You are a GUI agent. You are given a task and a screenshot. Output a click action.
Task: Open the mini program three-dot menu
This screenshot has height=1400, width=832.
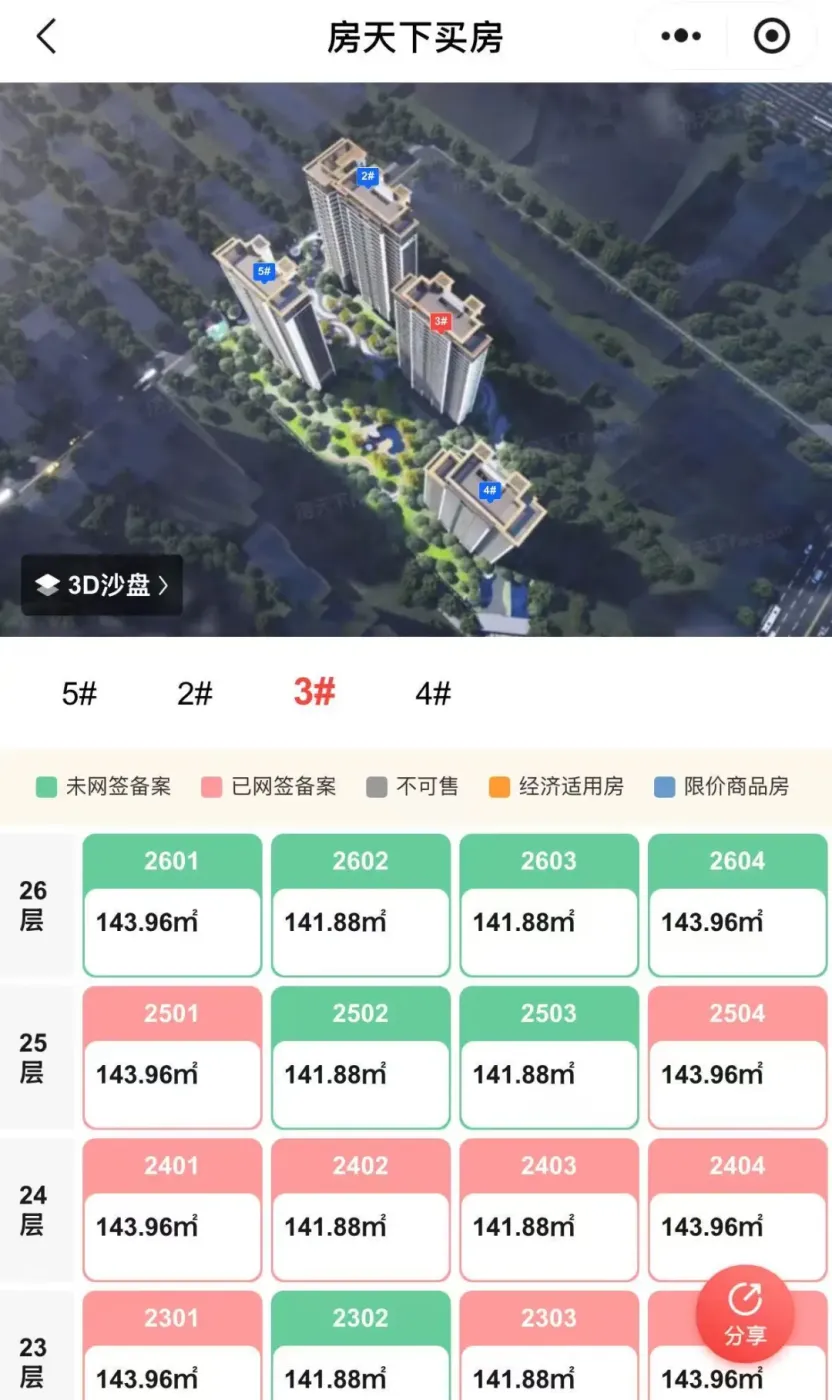point(681,37)
